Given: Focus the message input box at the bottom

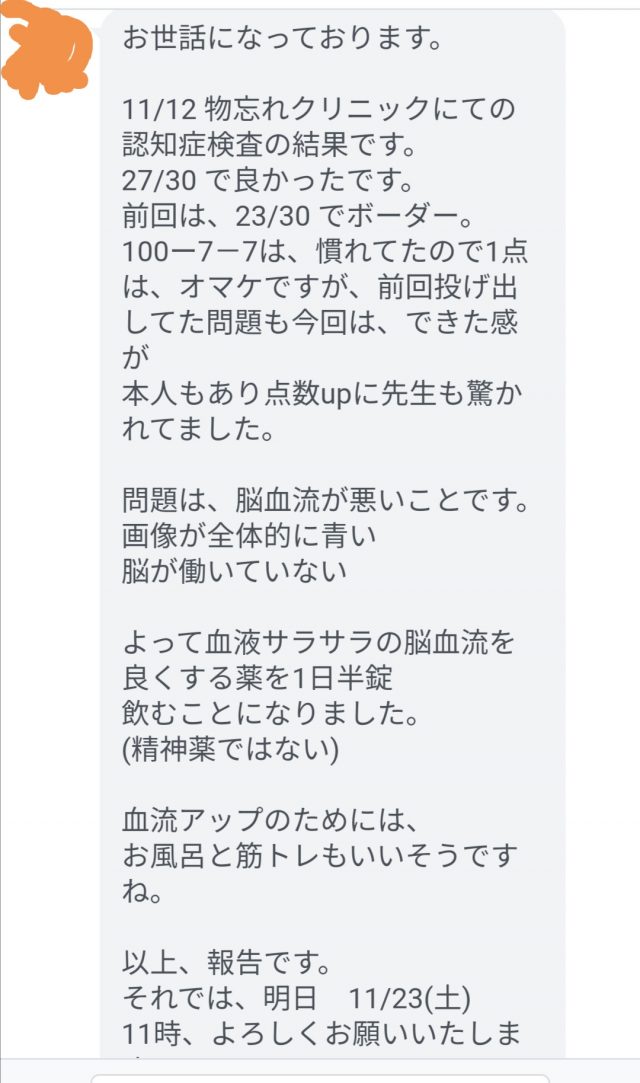Looking at the screenshot, I should coord(320,1077).
